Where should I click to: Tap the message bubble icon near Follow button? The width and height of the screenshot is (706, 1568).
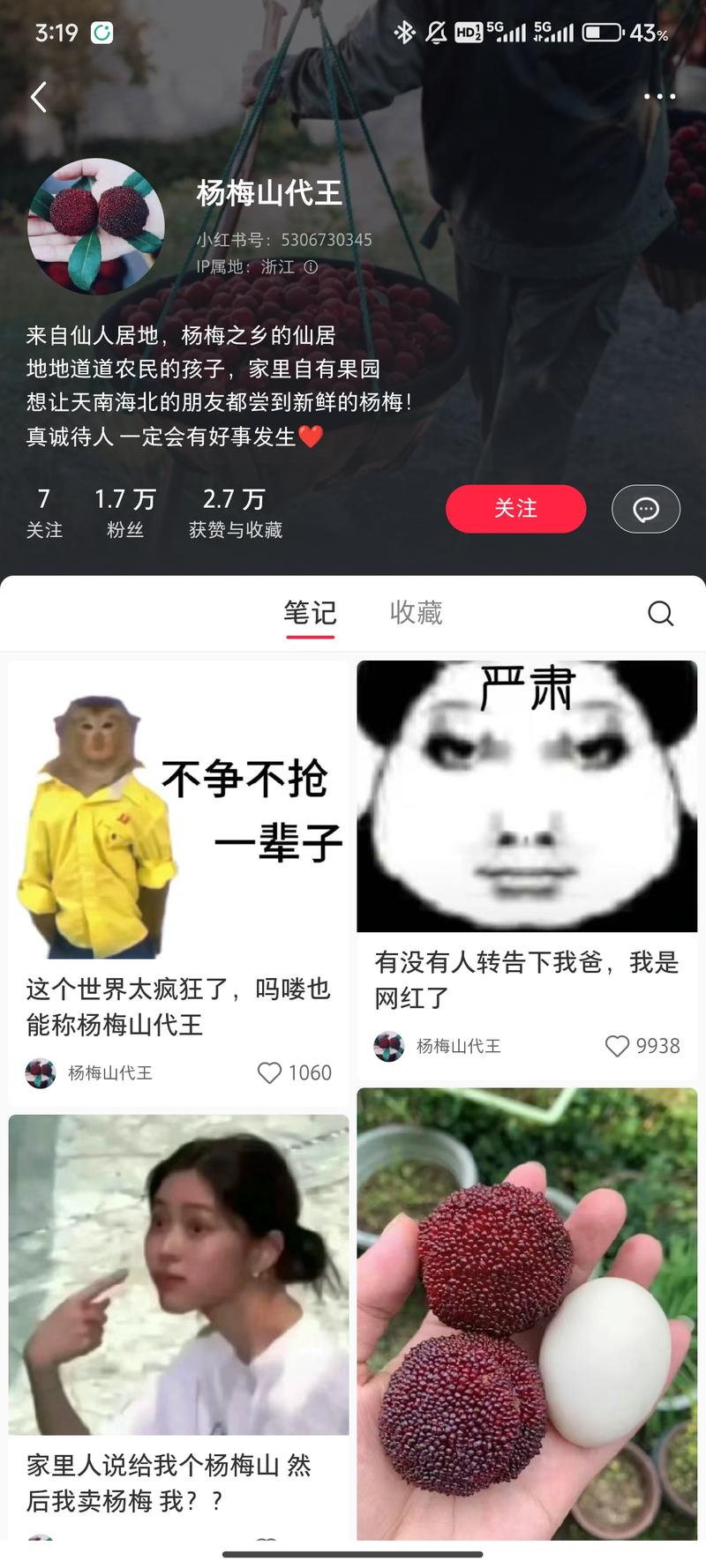pyautogui.click(x=645, y=509)
